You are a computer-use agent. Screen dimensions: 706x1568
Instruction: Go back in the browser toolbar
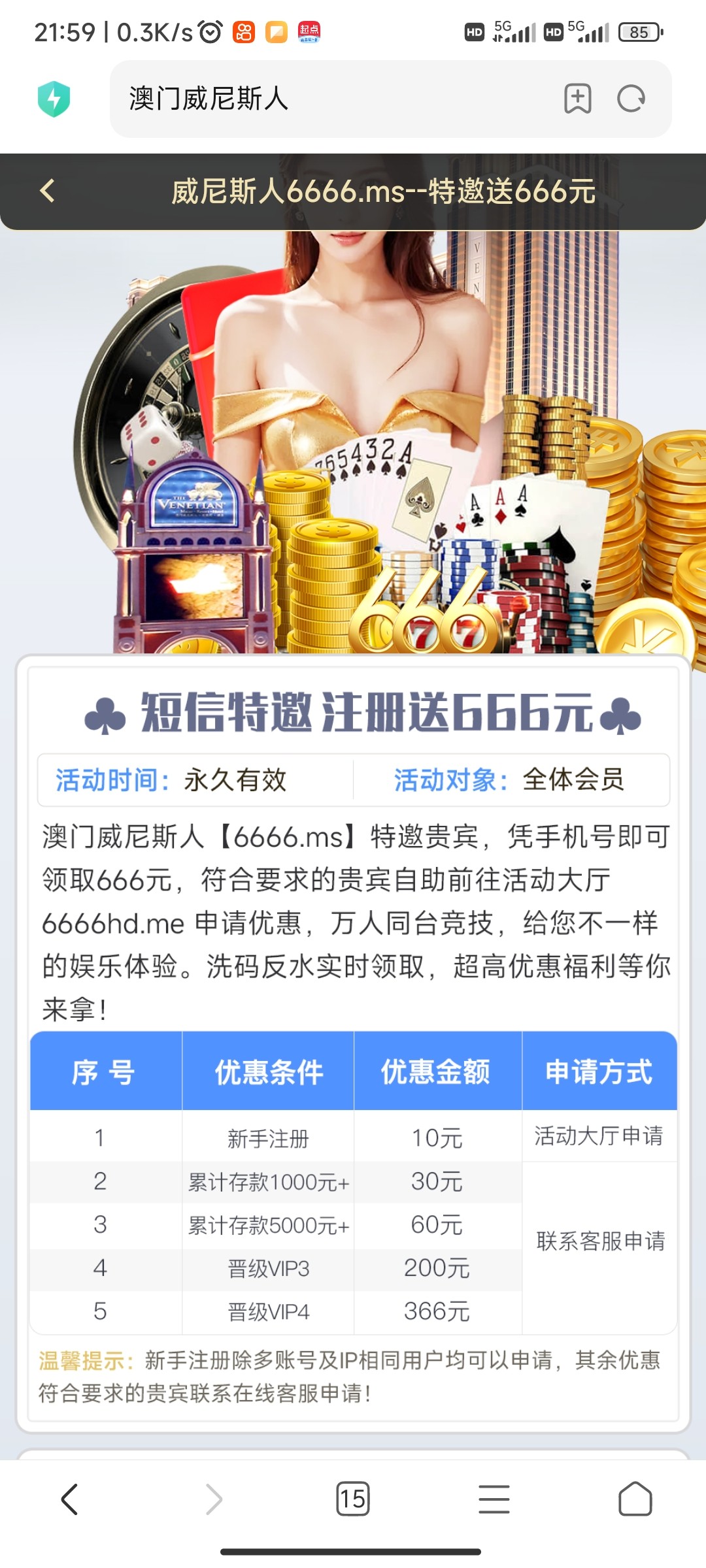coord(70,1499)
